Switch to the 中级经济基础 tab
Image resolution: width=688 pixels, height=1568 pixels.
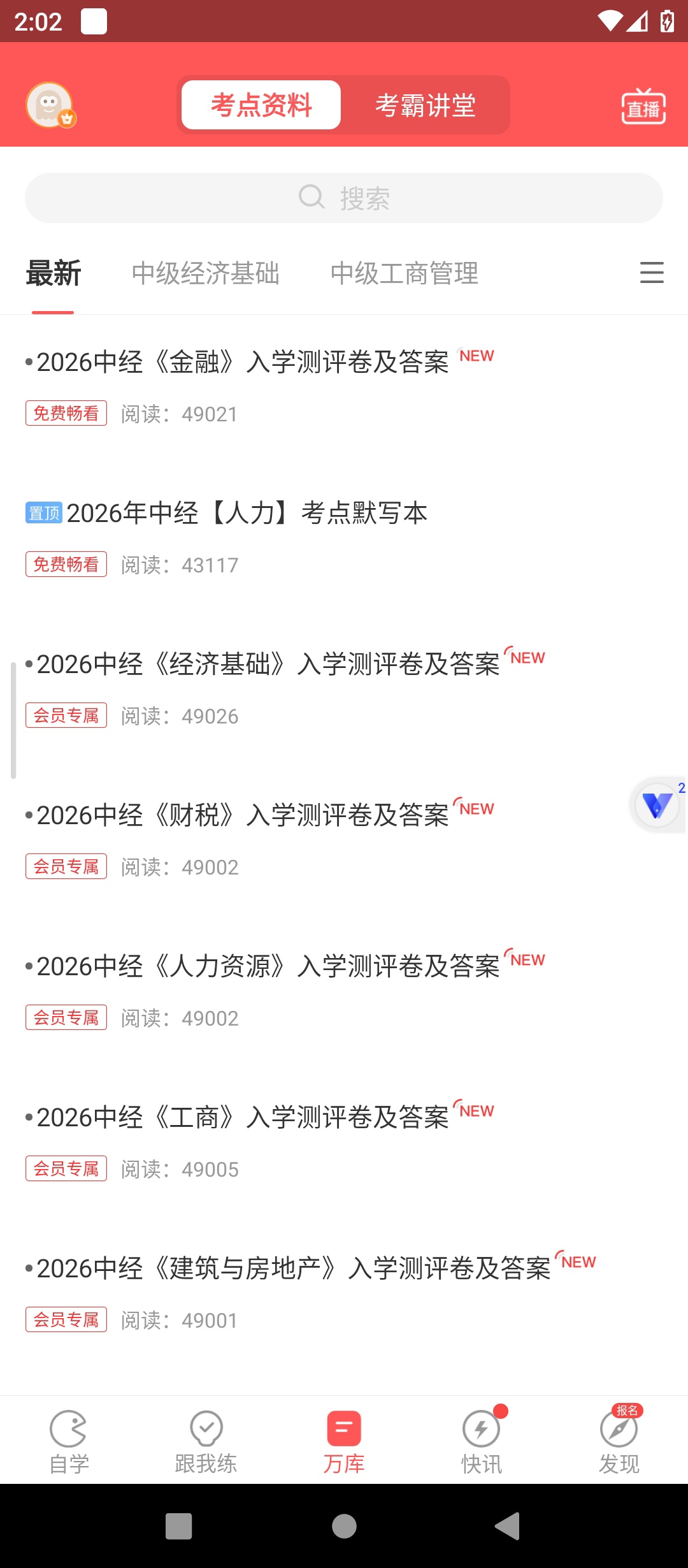point(206,273)
